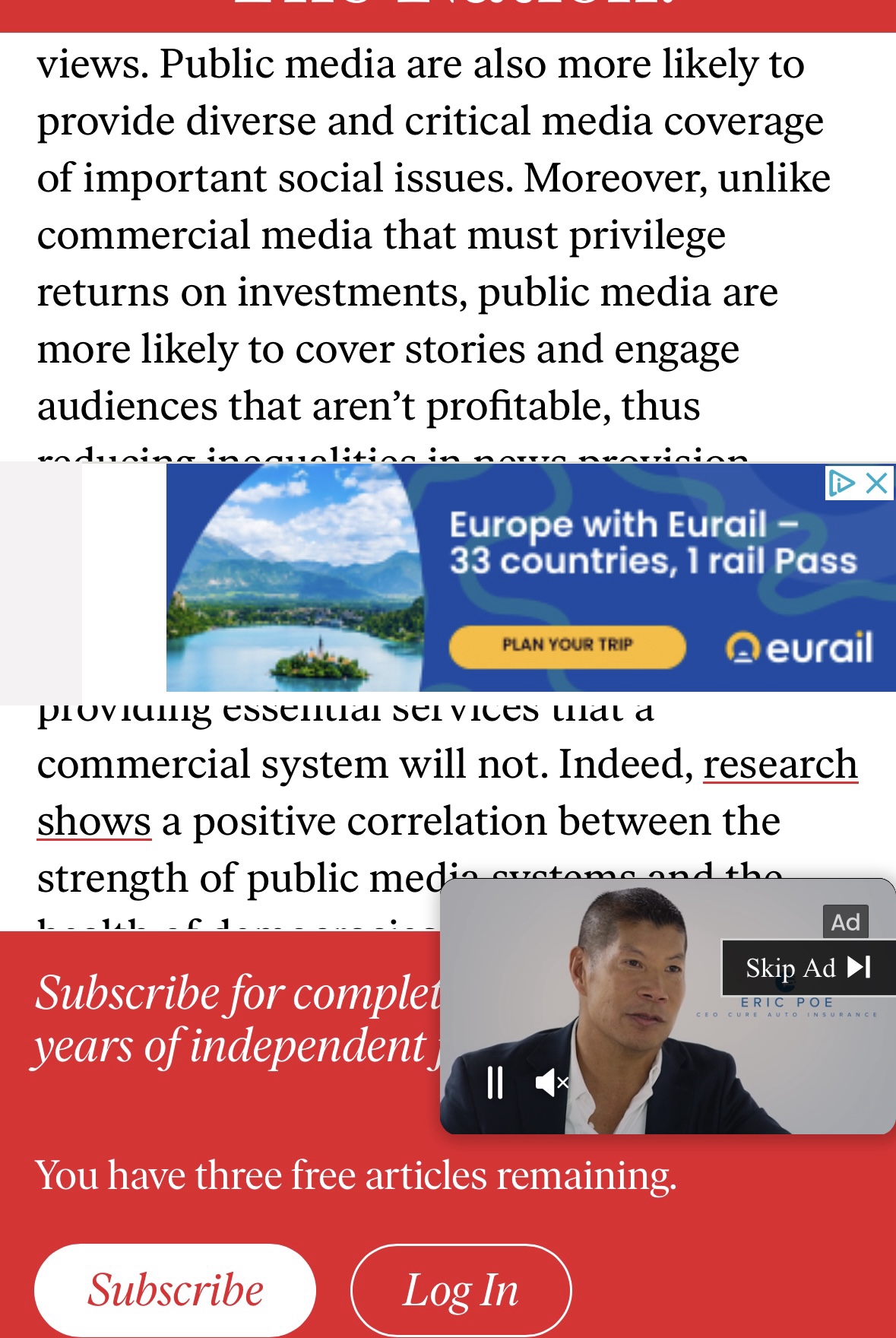The height and width of the screenshot is (1338, 896).
Task: Tap the Log In button
Action: tap(461, 1289)
